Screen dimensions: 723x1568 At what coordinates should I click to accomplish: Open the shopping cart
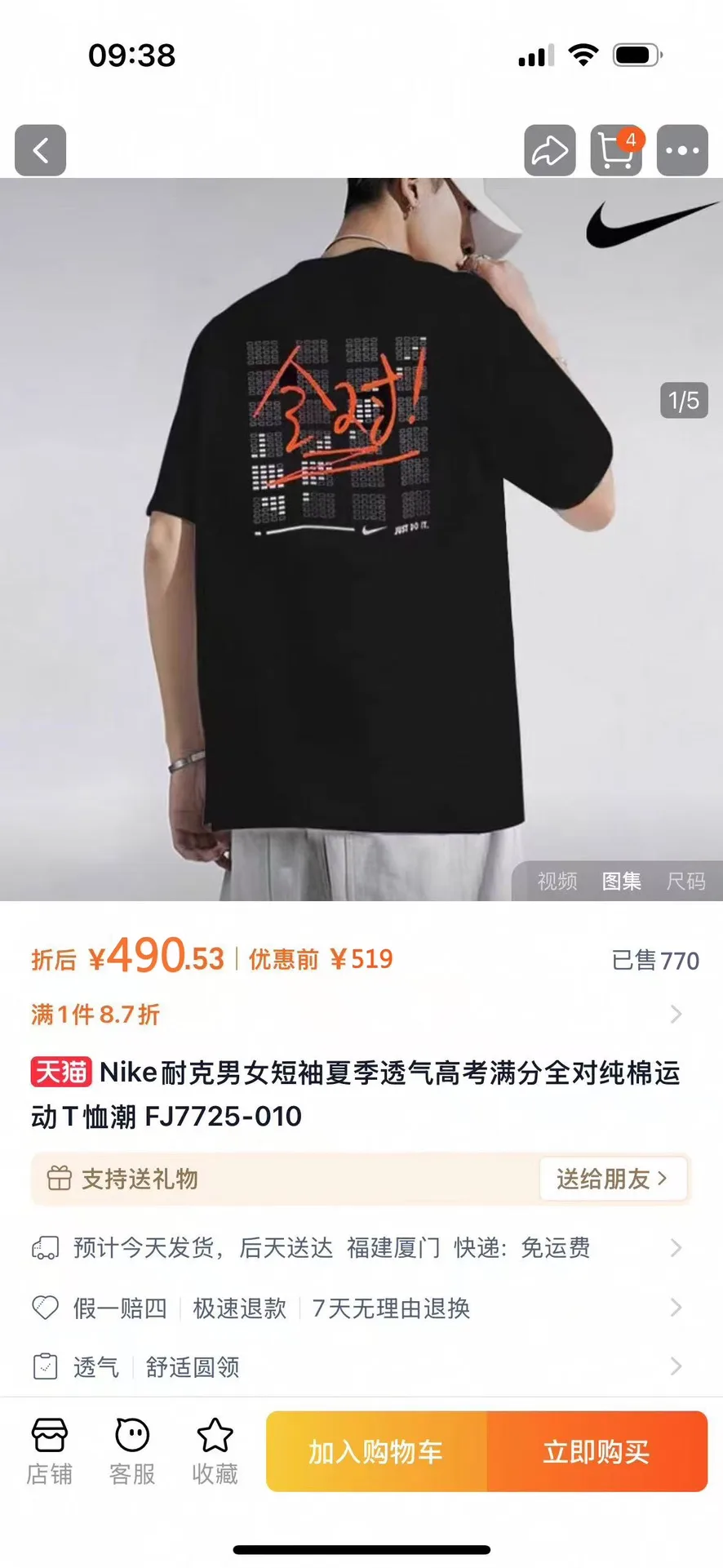click(x=616, y=150)
